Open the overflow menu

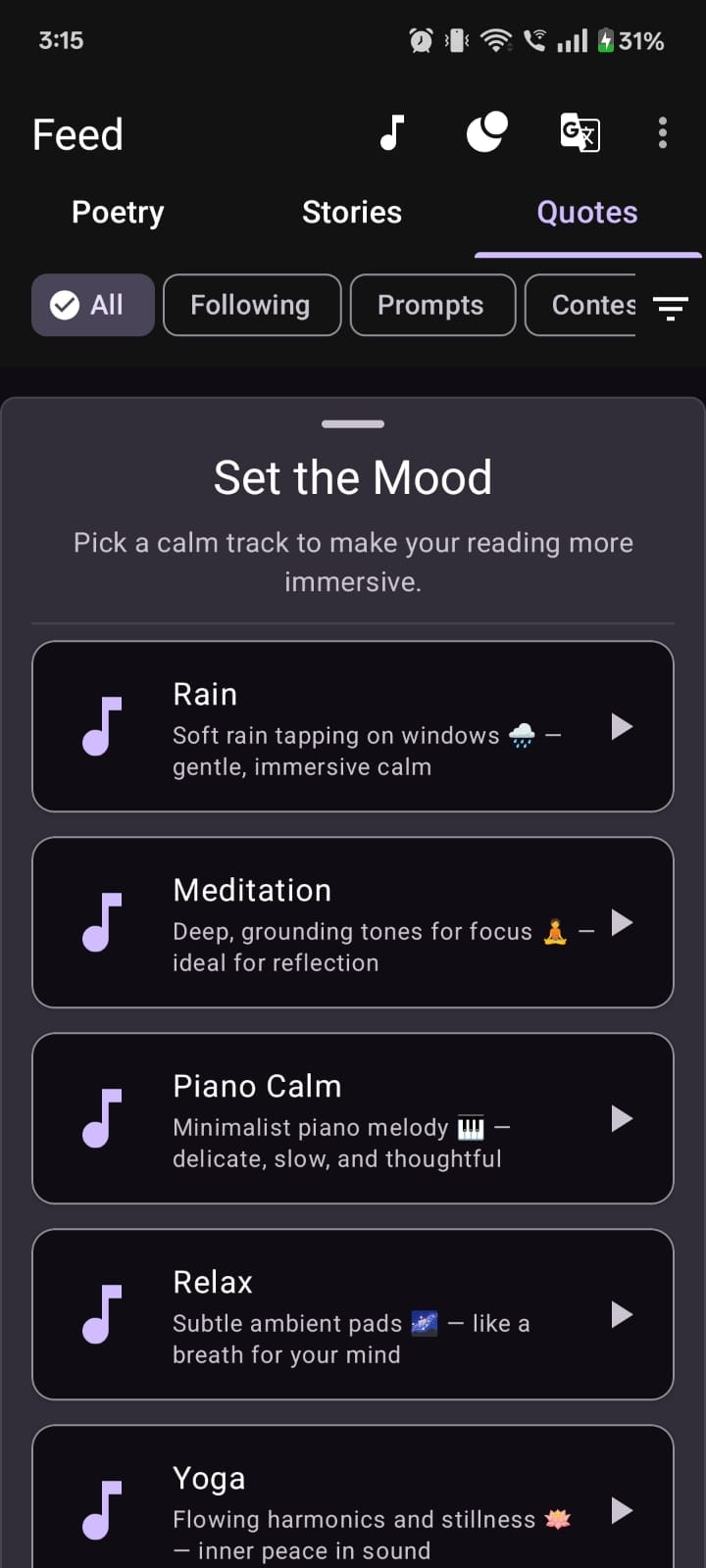(x=663, y=132)
